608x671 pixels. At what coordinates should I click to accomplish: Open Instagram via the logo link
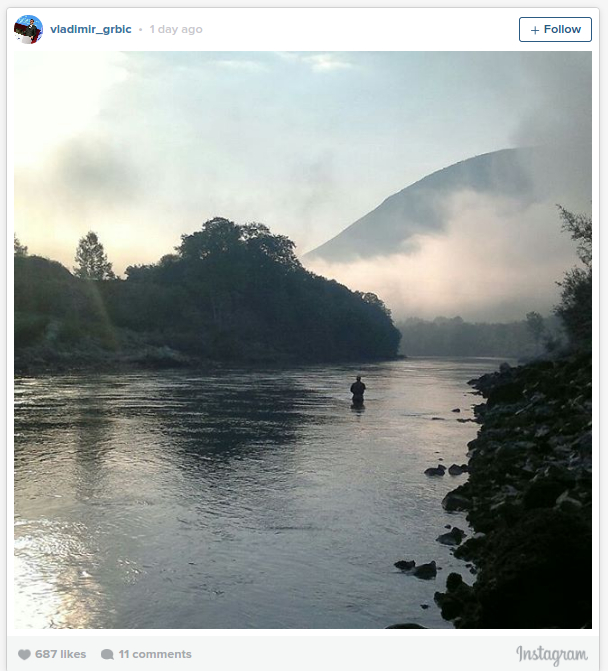tap(551, 655)
